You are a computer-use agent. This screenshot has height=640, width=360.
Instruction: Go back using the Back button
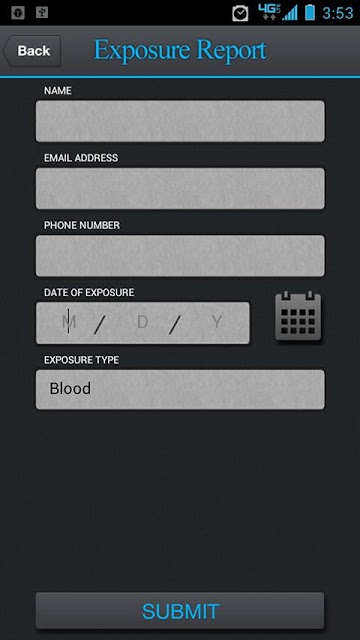point(32,51)
